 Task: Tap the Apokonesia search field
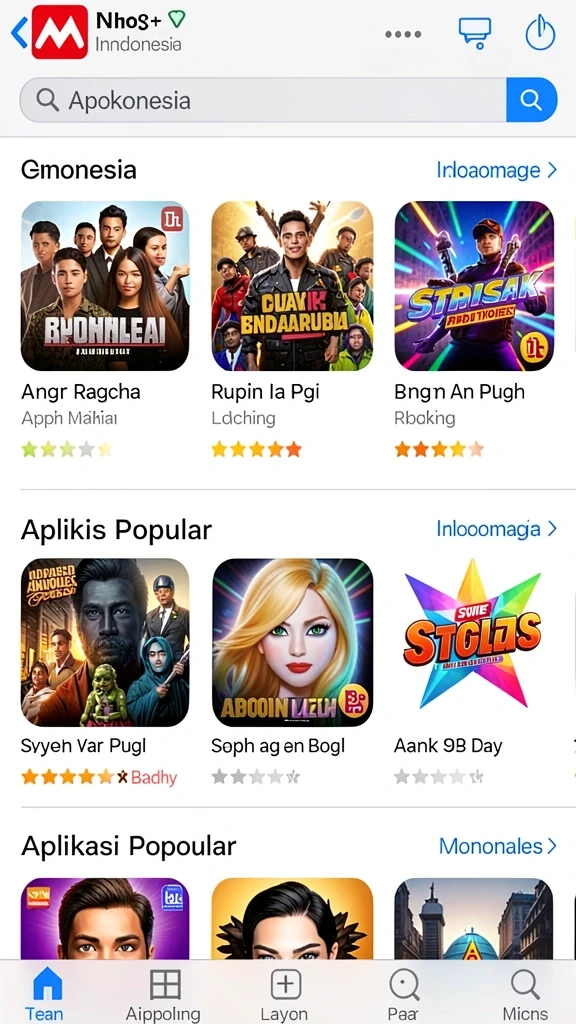[x=263, y=100]
